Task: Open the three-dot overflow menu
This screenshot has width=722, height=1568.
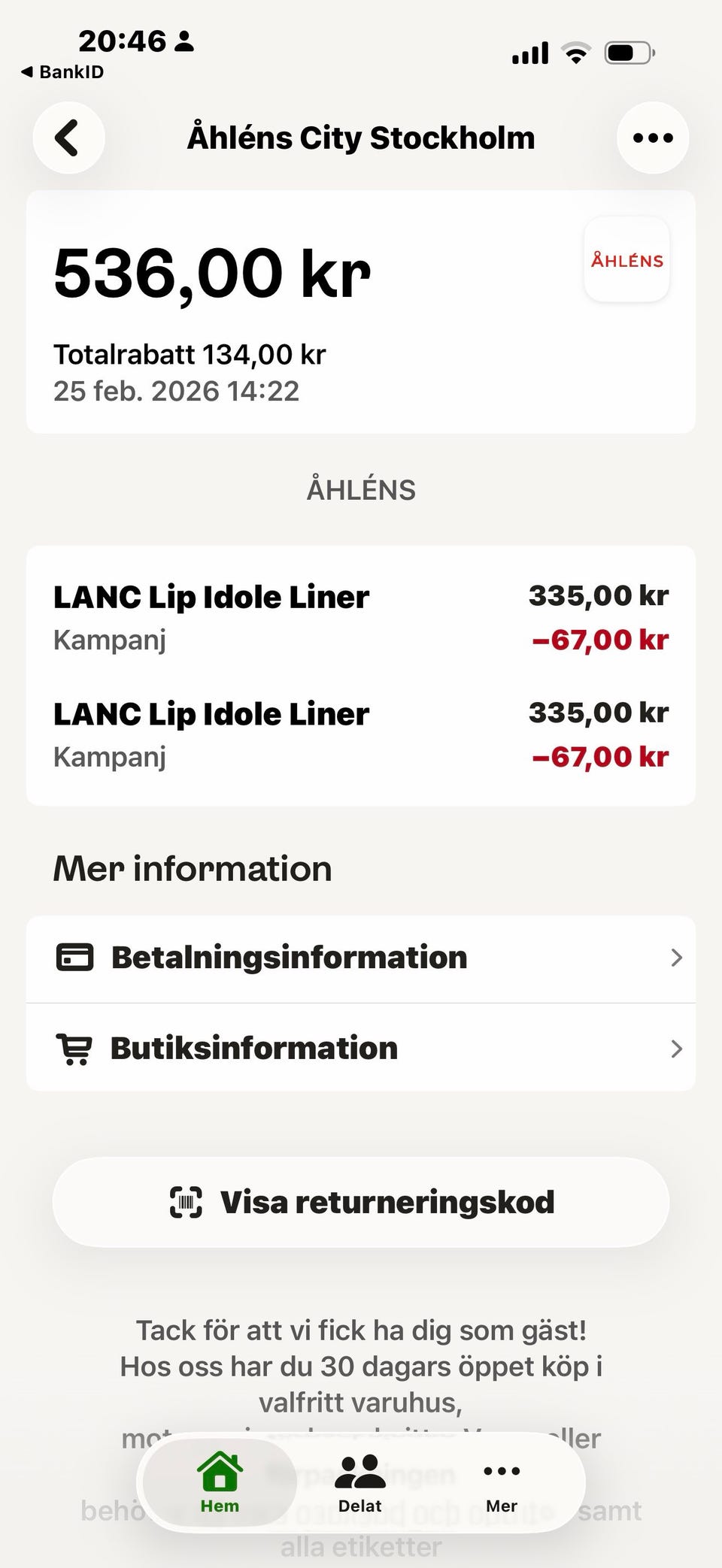Action: coord(652,138)
